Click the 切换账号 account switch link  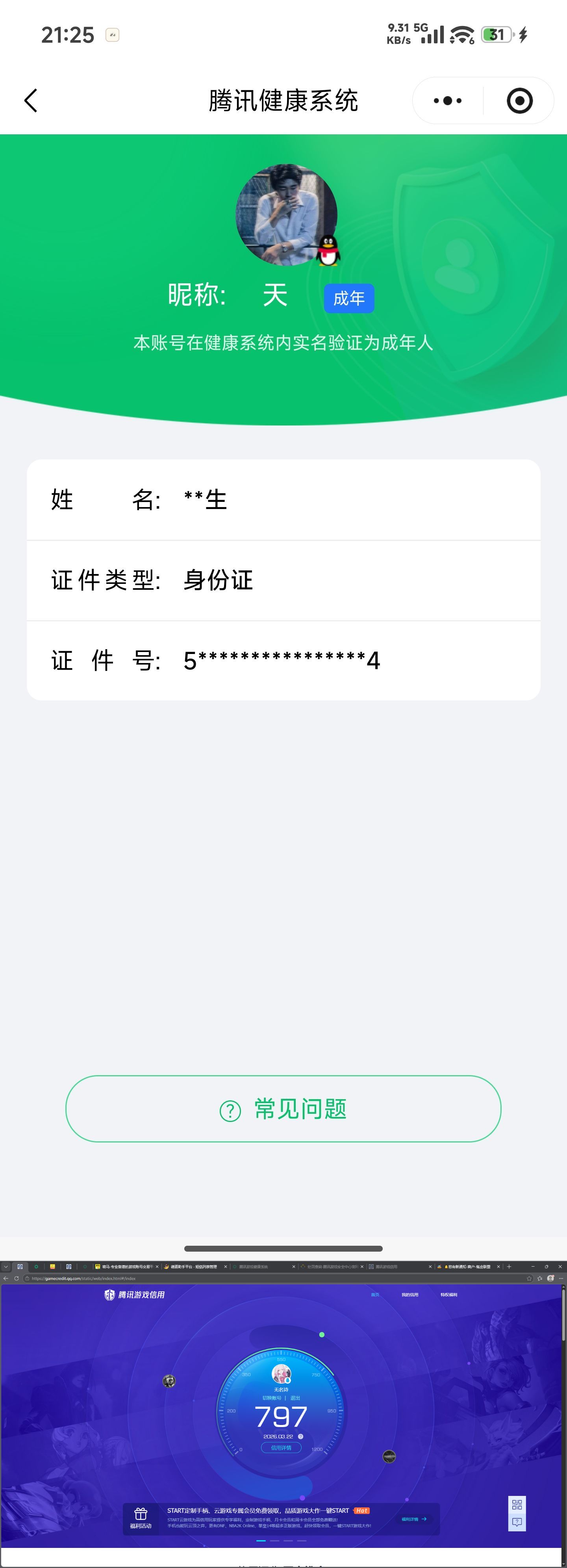(x=272, y=1397)
